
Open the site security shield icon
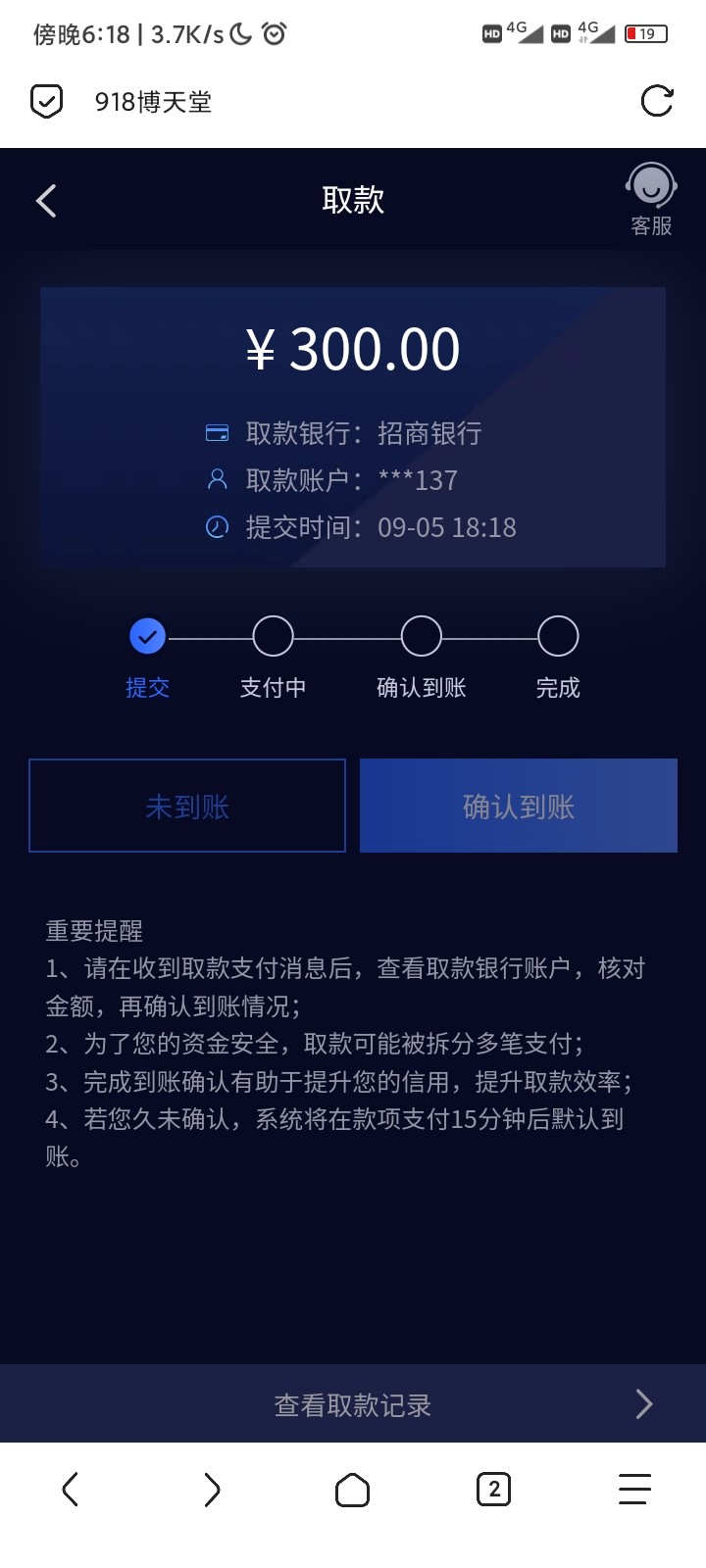point(47,101)
